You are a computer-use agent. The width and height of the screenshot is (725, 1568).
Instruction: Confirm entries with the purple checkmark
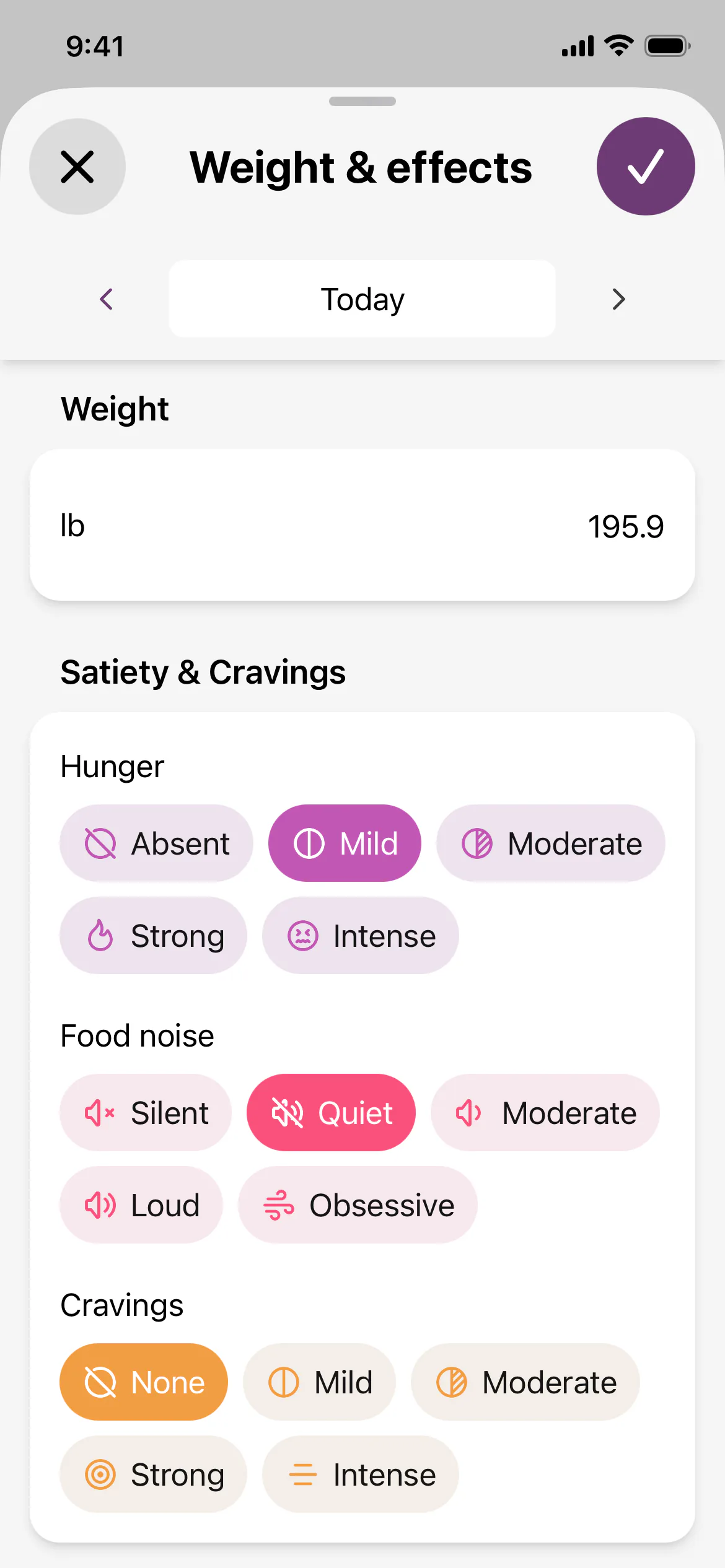pos(646,167)
